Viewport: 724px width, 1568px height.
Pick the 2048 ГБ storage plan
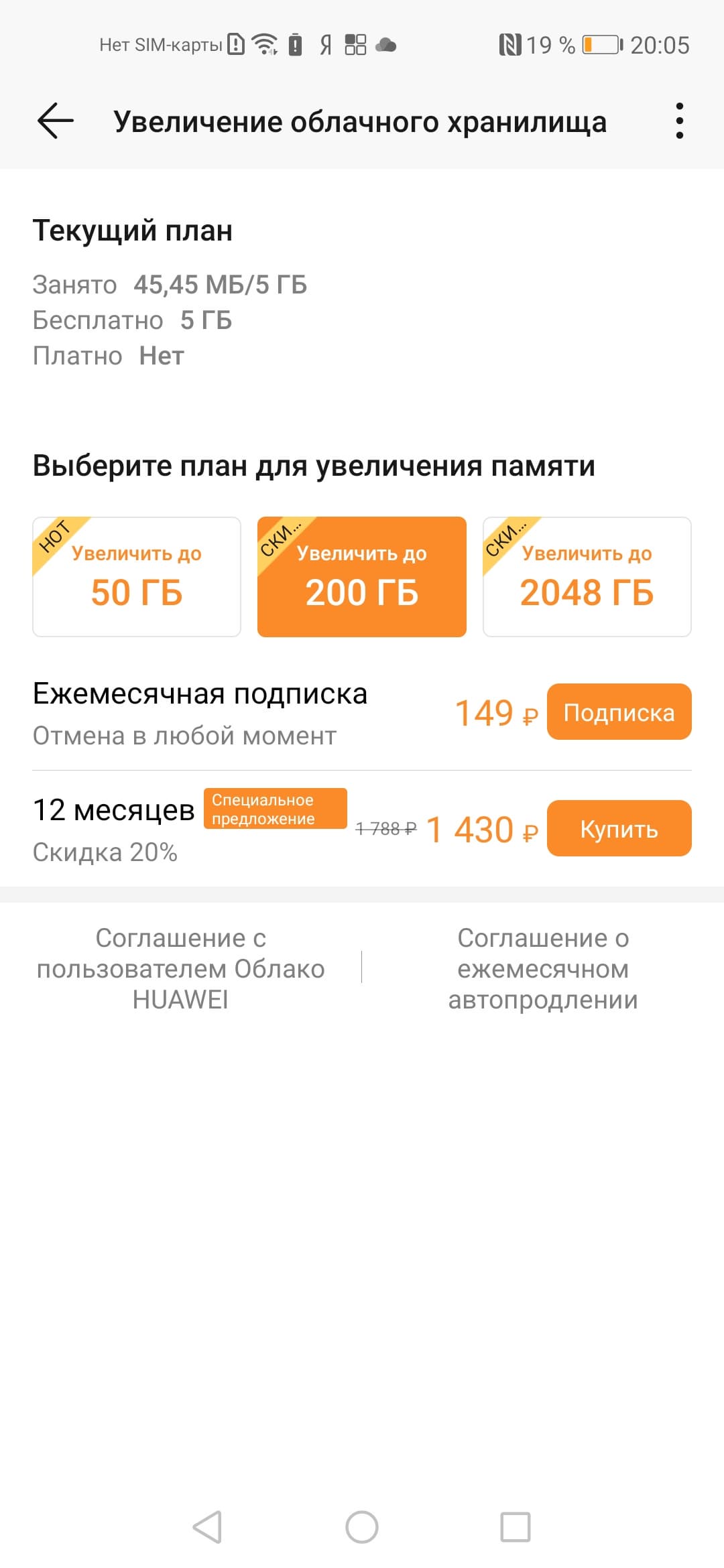coord(587,577)
